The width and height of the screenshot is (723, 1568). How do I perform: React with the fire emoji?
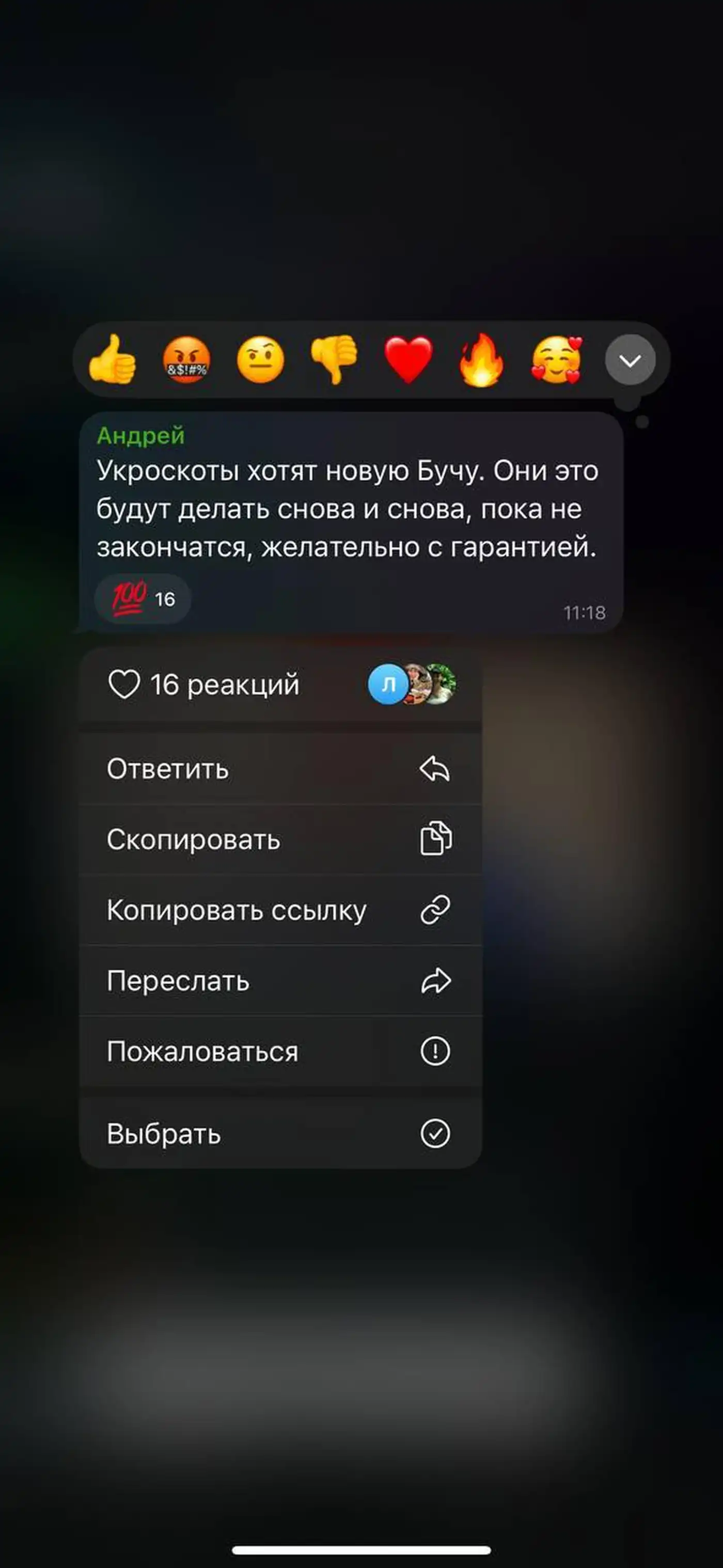point(482,360)
